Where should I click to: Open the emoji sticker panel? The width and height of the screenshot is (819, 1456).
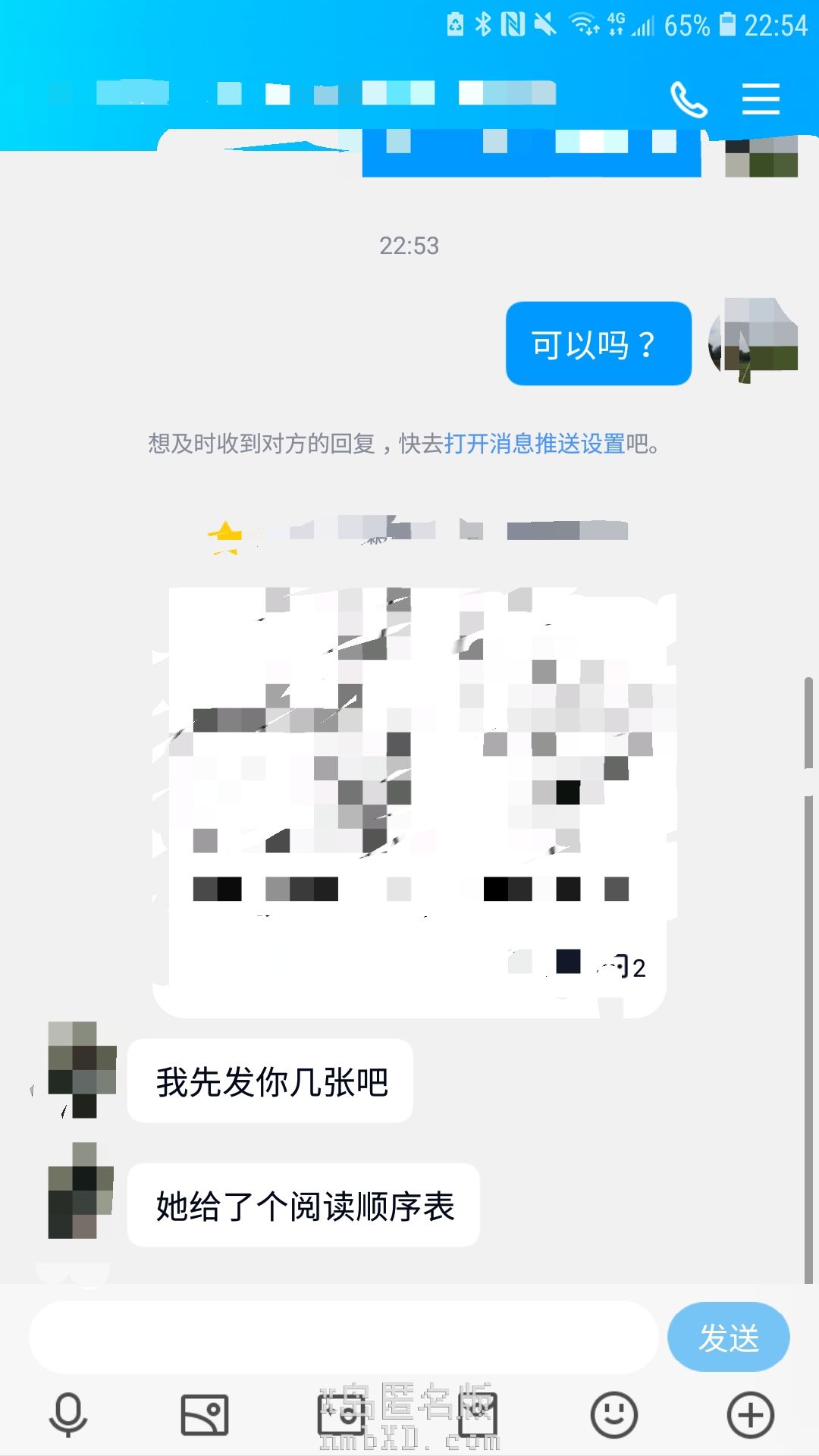pyautogui.click(x=613, y=1415)
